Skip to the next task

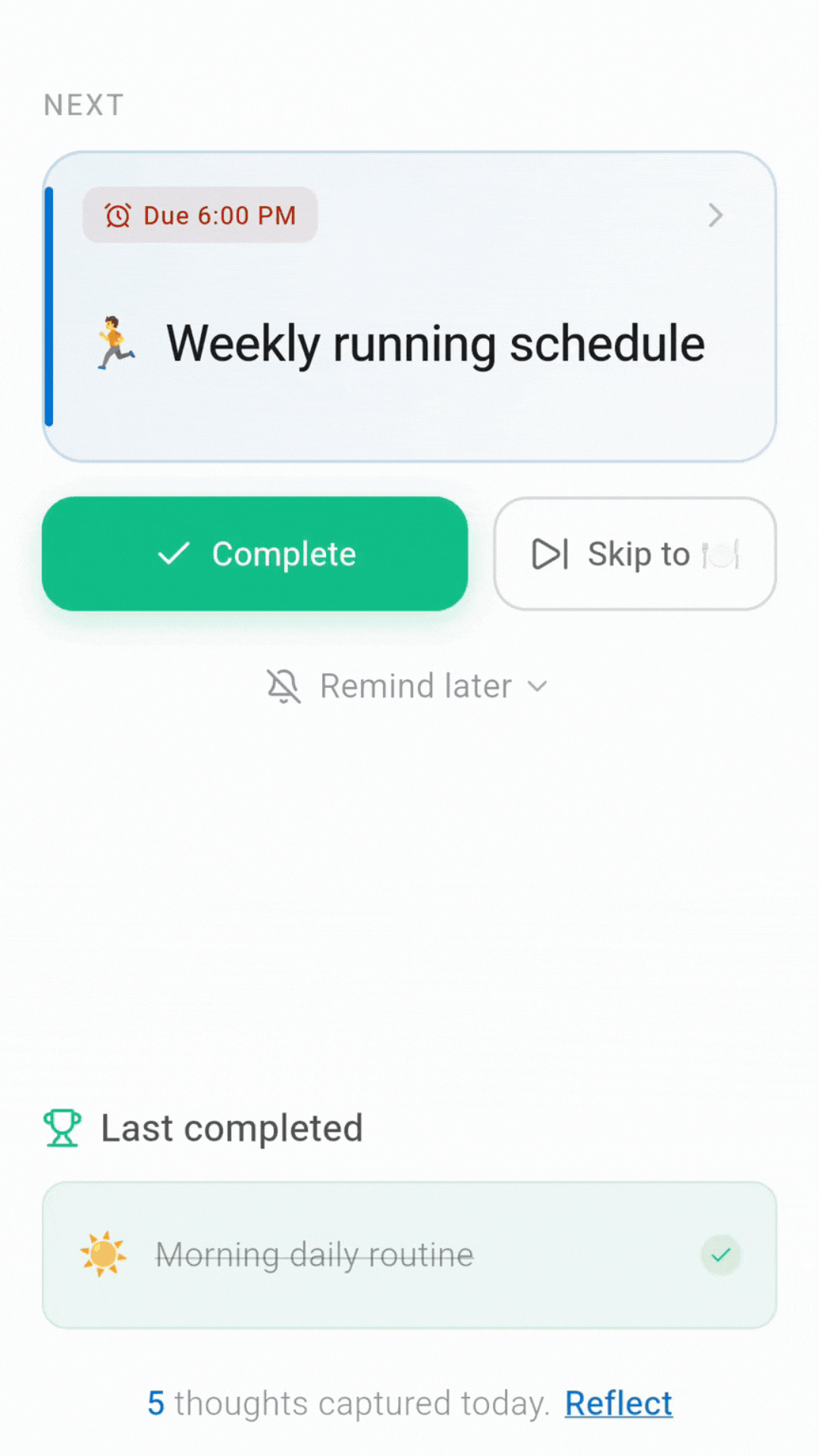[635, 554]
